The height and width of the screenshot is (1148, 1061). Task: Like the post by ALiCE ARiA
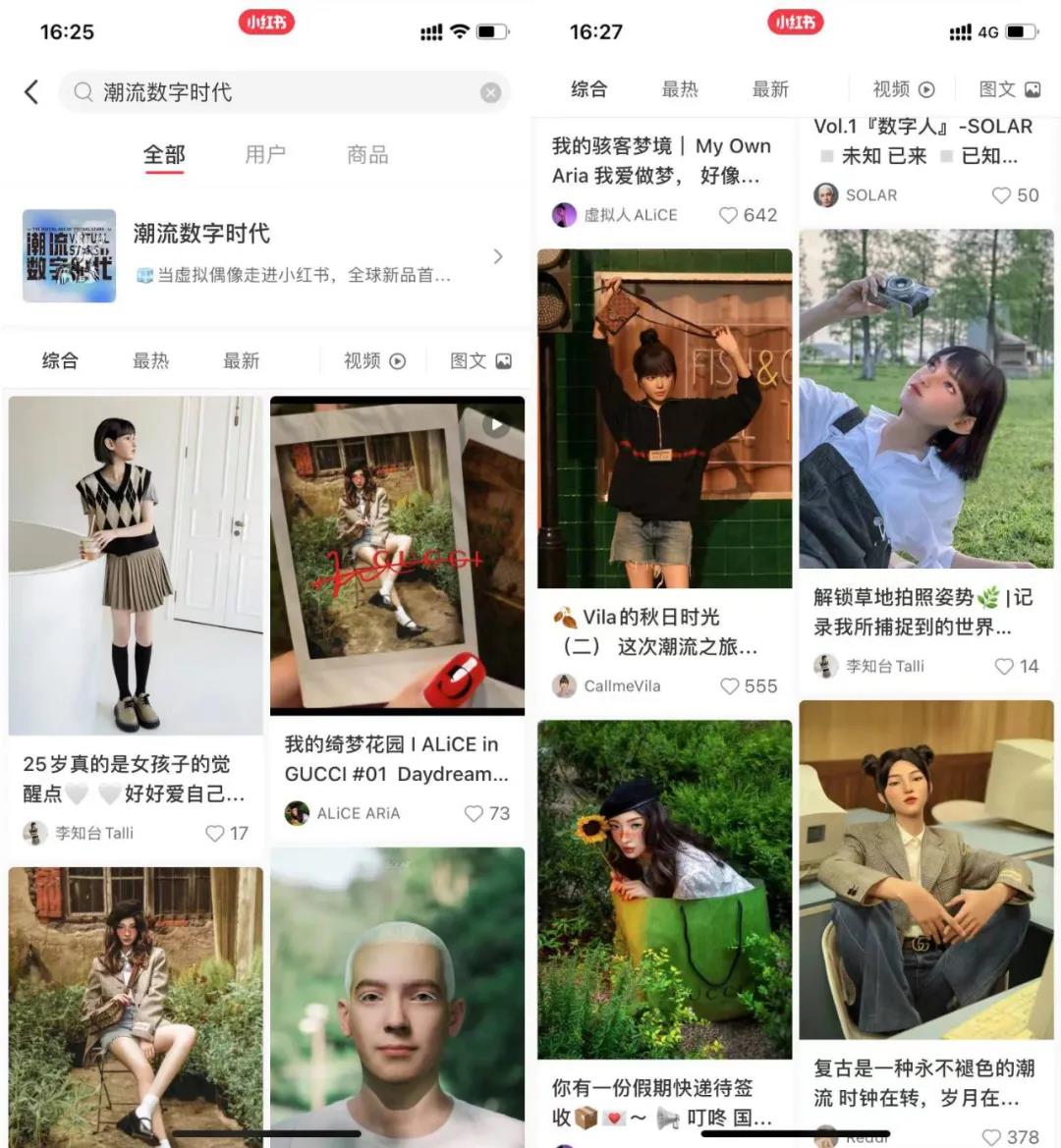point(474,813)
